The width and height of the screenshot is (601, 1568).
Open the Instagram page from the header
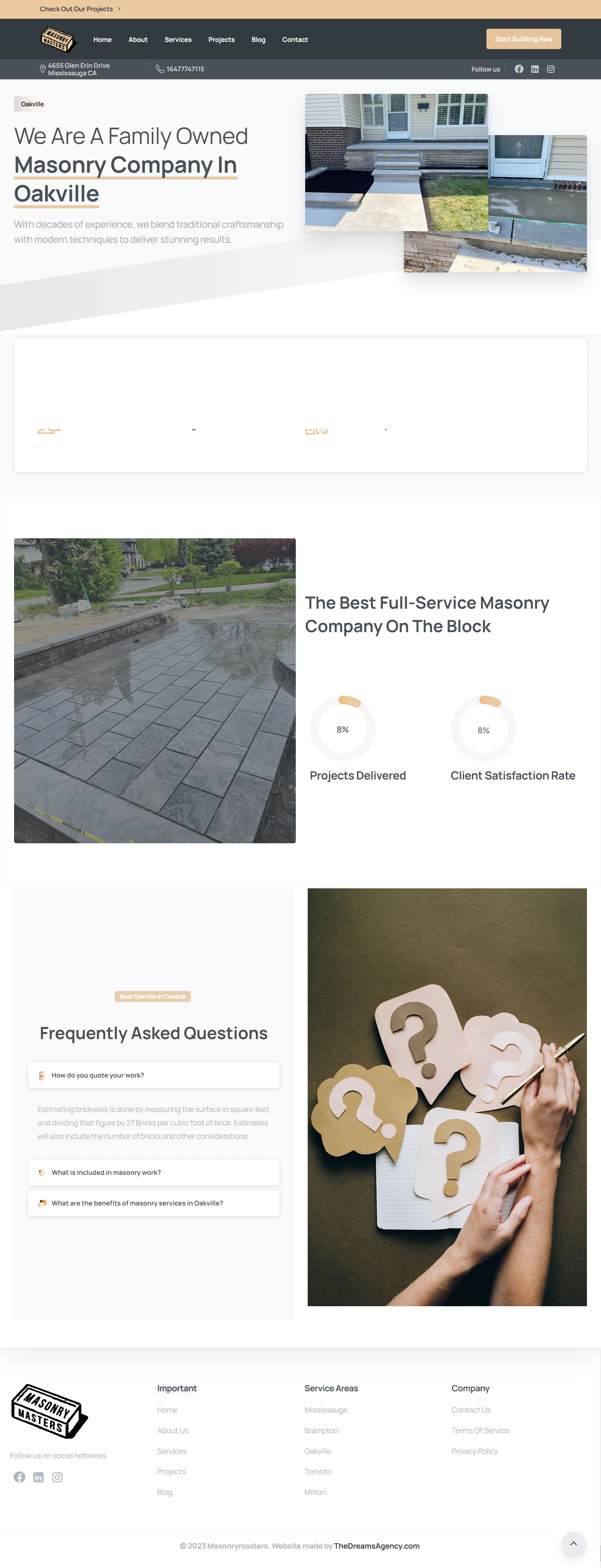(551, 69)
